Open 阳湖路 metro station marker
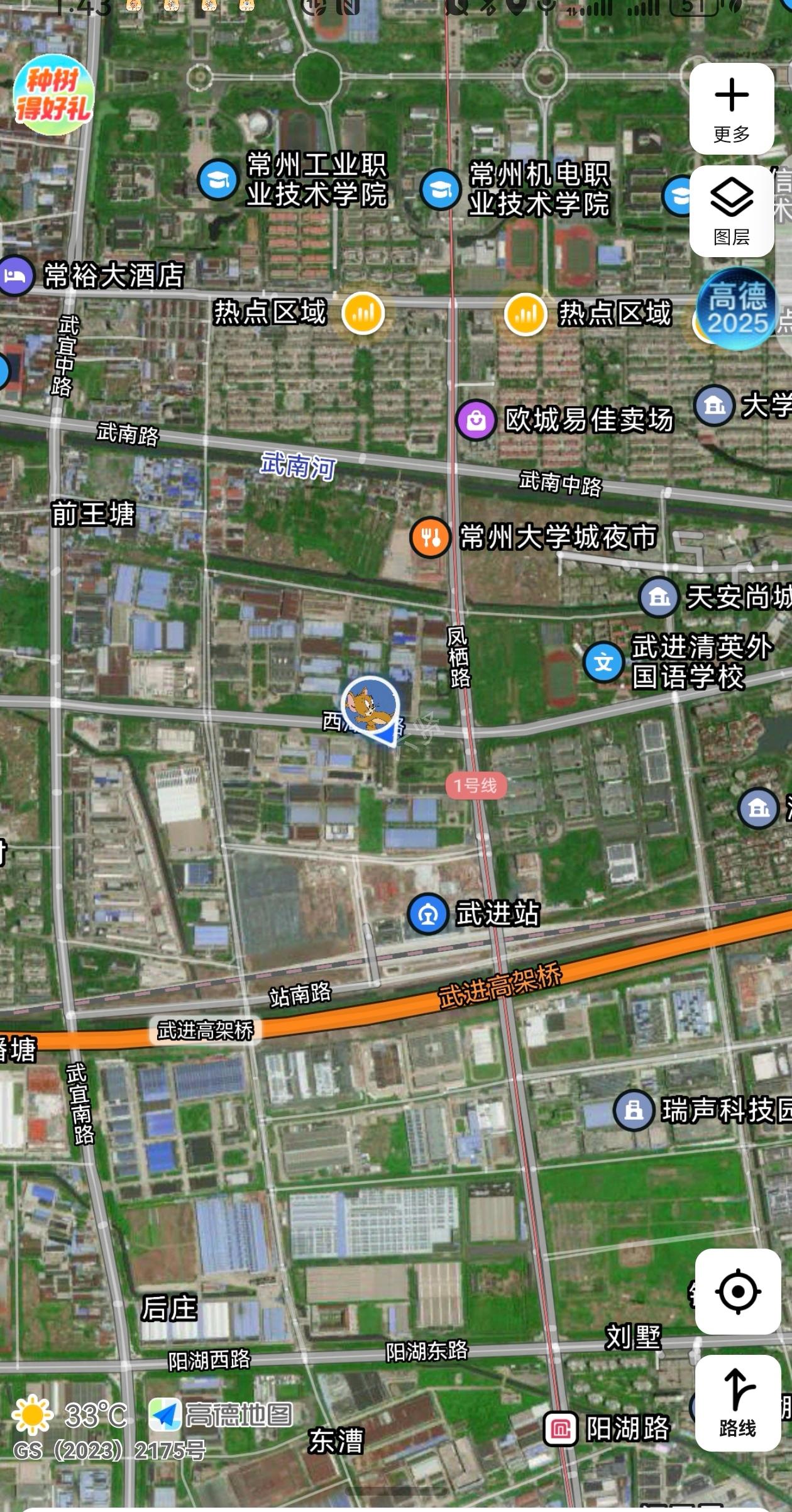This screenshot has height=1512, width=792. [561, 1428]
